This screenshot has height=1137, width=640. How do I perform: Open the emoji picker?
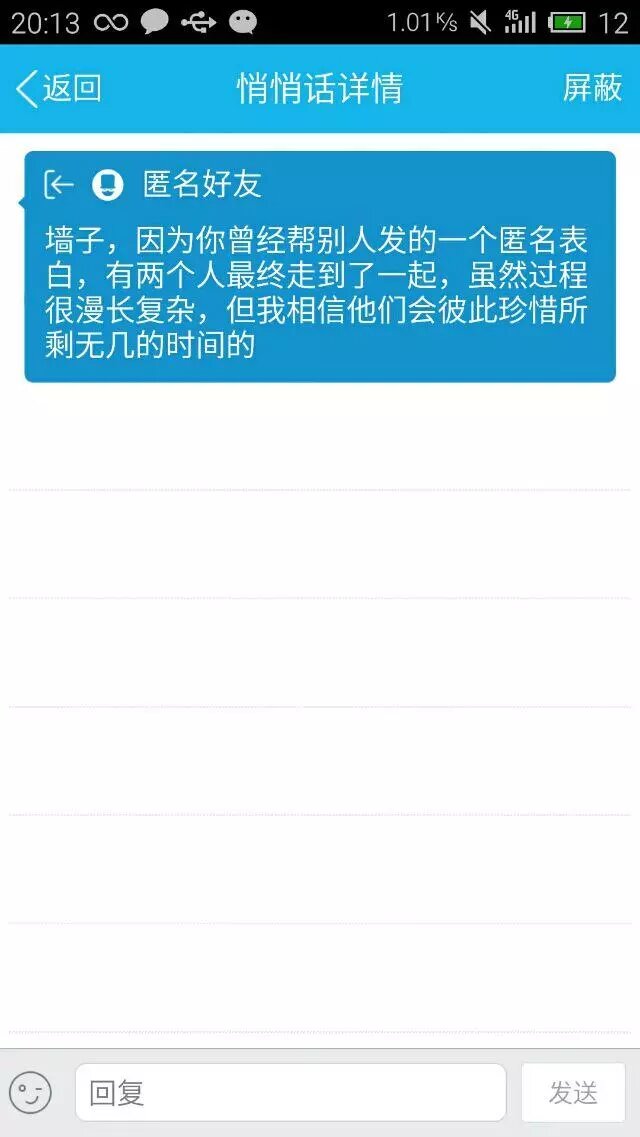[x=30, y=1092]
